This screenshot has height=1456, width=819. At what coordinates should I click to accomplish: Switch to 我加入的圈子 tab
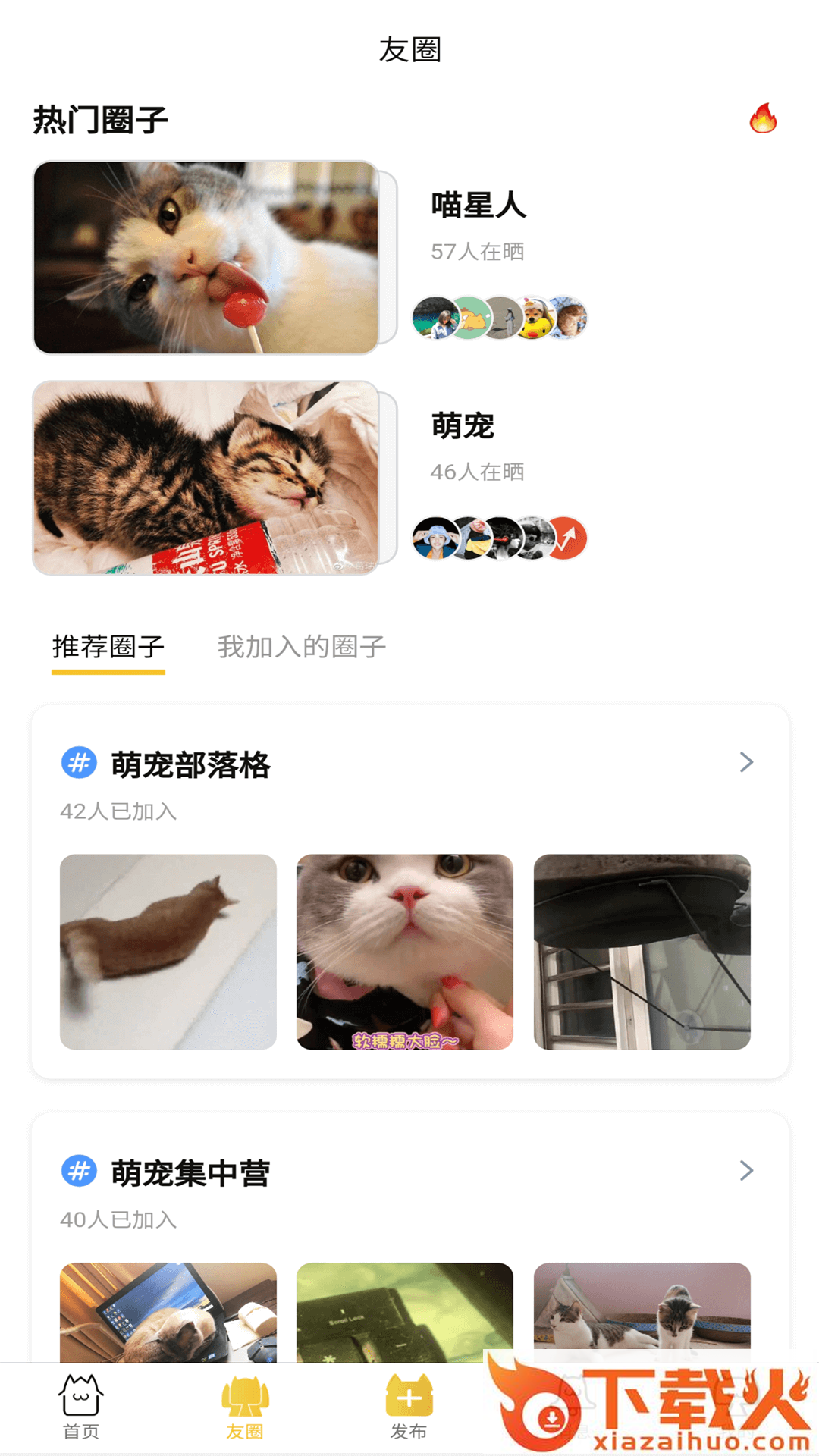(302, 647)
